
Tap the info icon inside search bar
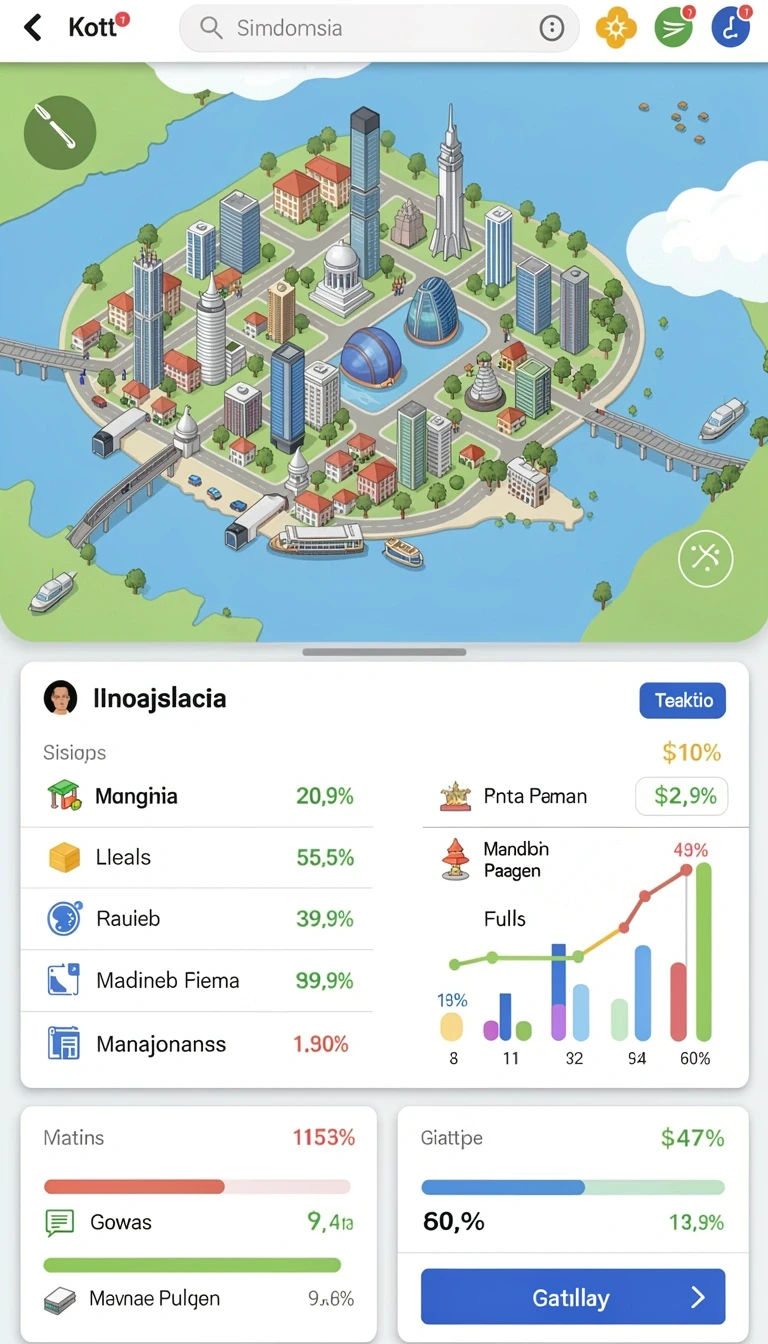coord(552,28)
